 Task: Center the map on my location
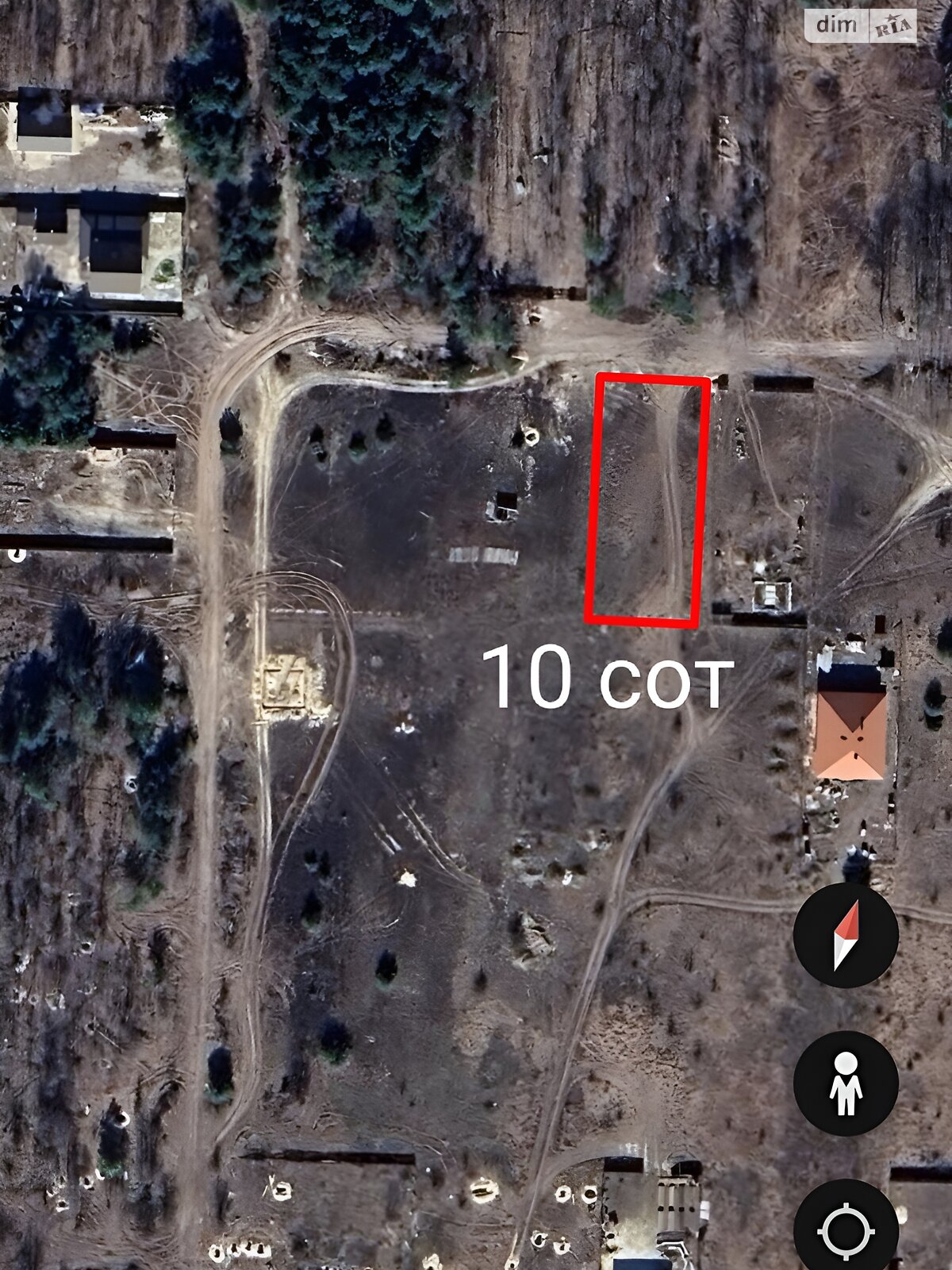tap(846, 1229)
